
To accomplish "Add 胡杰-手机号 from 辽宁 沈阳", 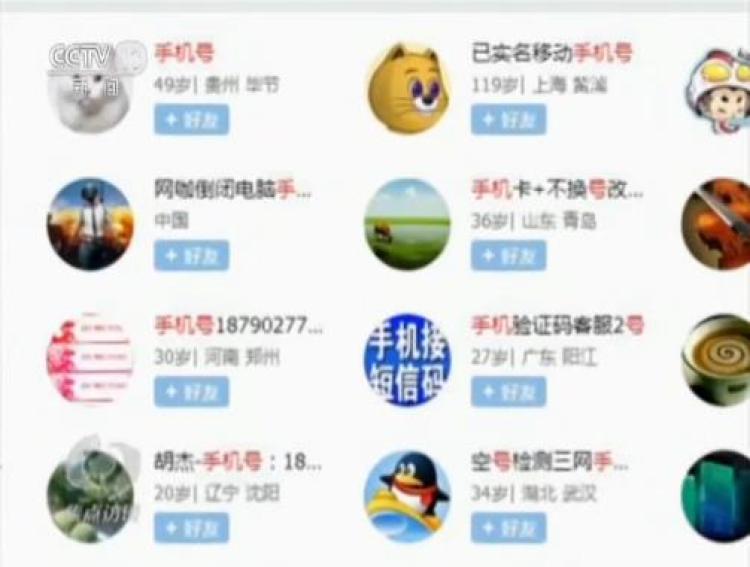I will [191, 528].
